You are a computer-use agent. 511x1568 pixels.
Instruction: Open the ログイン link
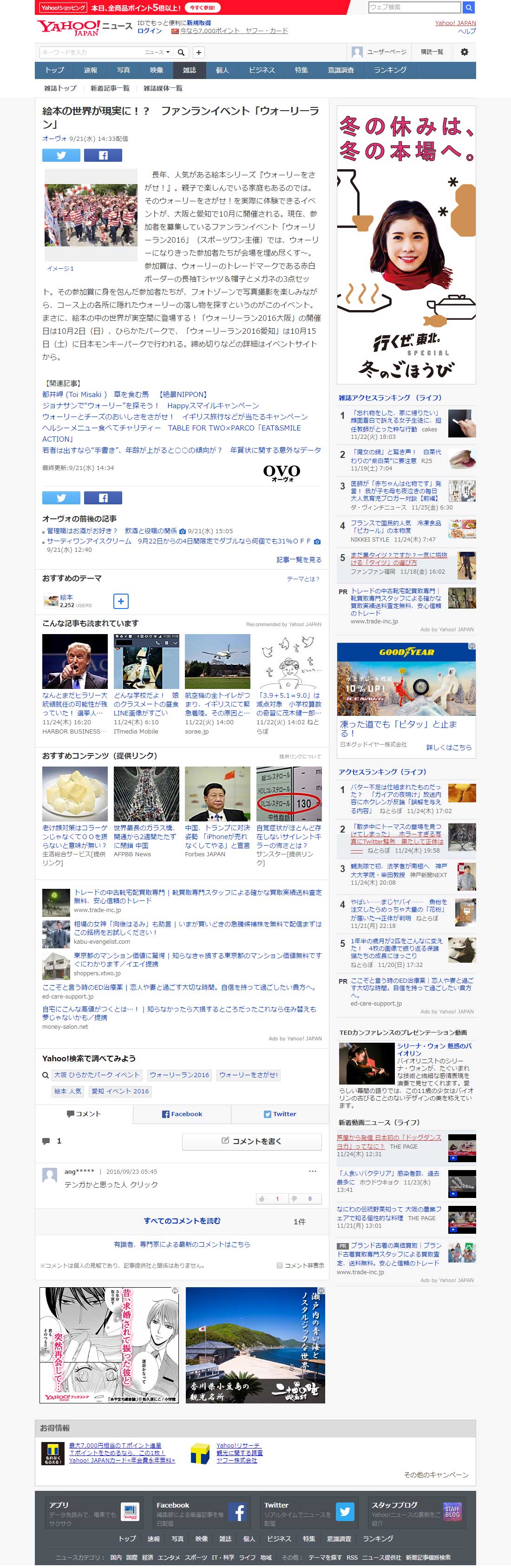pos(149,31)
